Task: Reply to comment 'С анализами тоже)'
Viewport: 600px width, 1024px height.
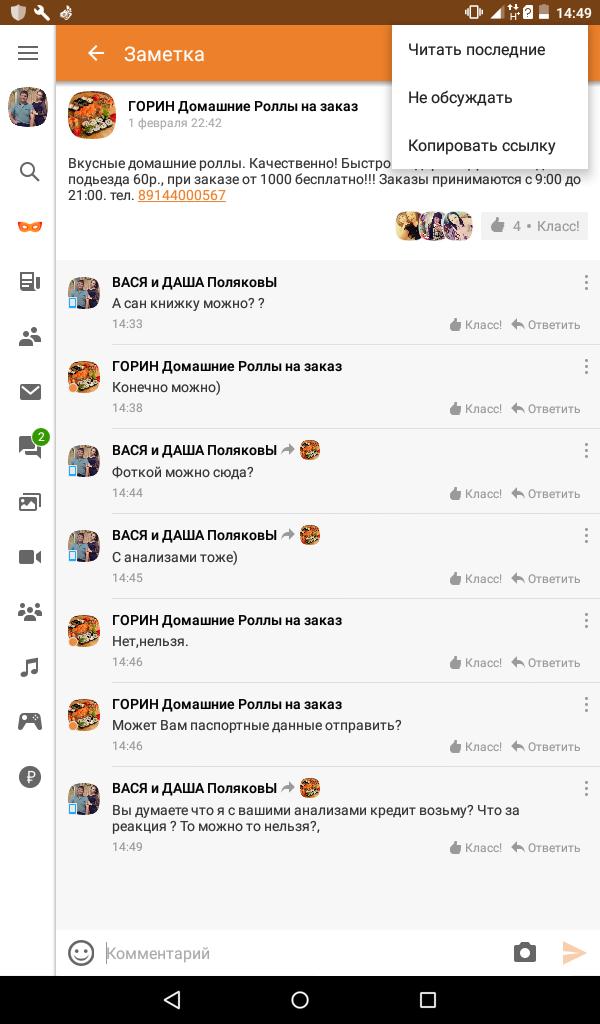Action: (x=546, y=579)
